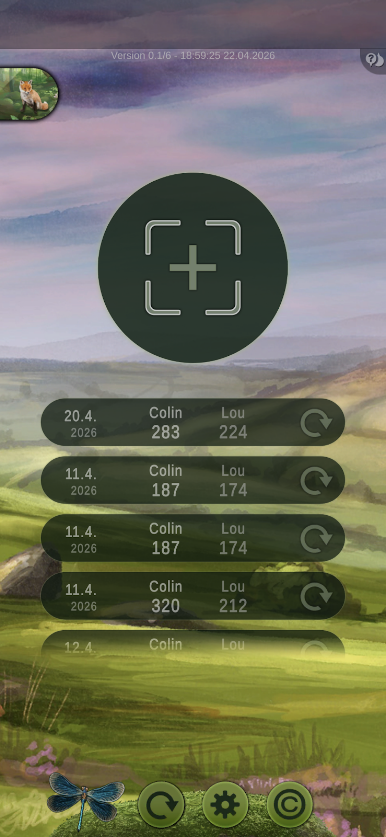The width and height of the screenshot is (386, 837).
Task: Open the 20.4.2026 game with Colin 283
Action: tap(193, 422)
